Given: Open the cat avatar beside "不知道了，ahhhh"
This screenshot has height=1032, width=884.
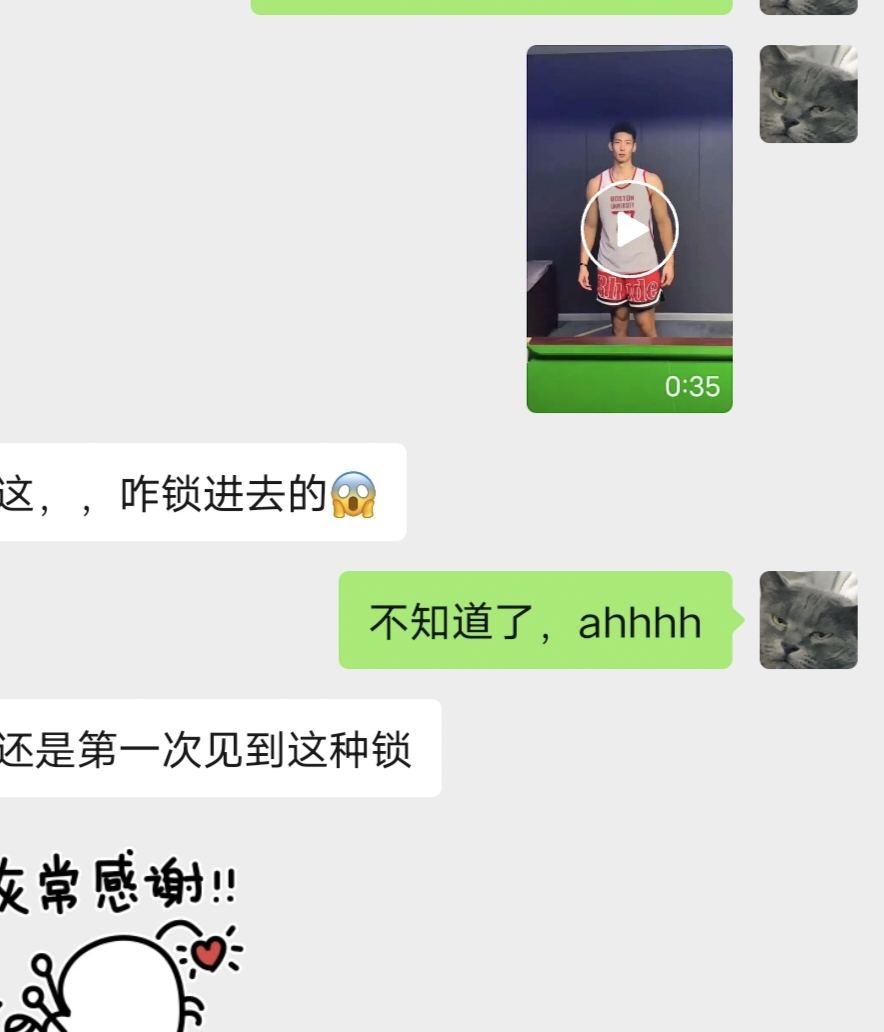Looking at the screenshot, I should pos(808,620).
